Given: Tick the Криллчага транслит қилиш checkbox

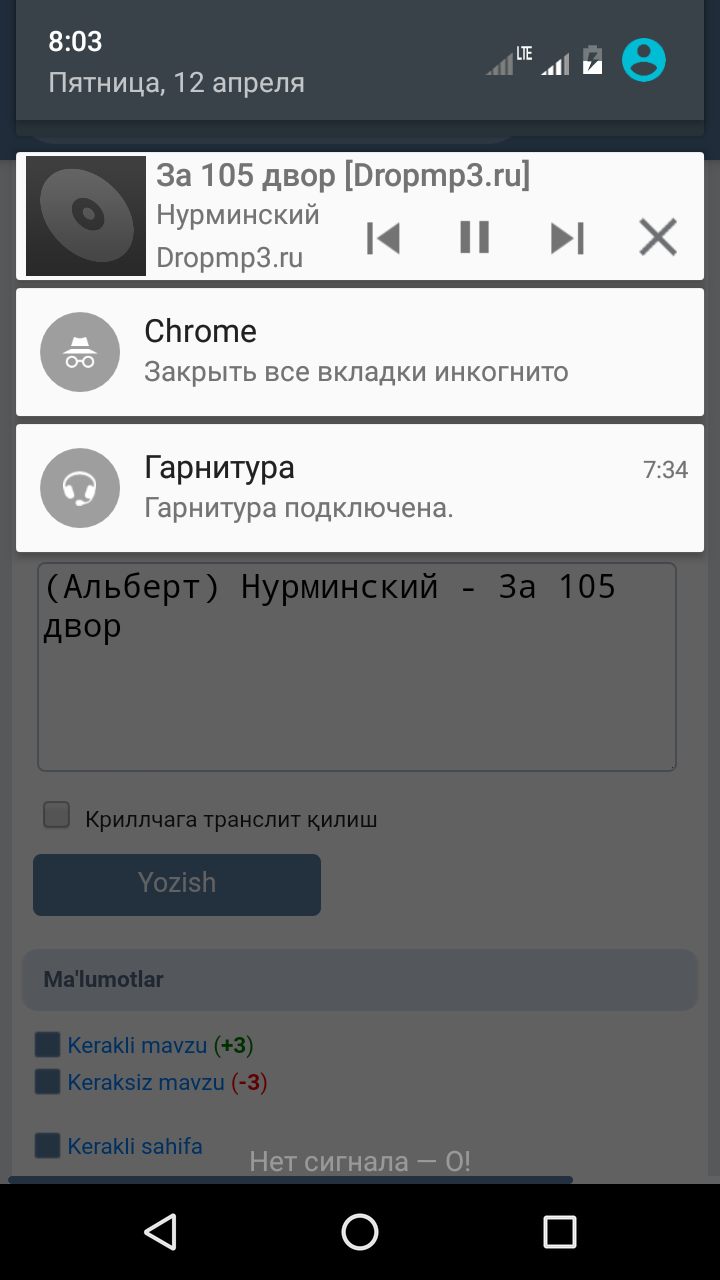Looking at the screenshot, I should [57, 815].
